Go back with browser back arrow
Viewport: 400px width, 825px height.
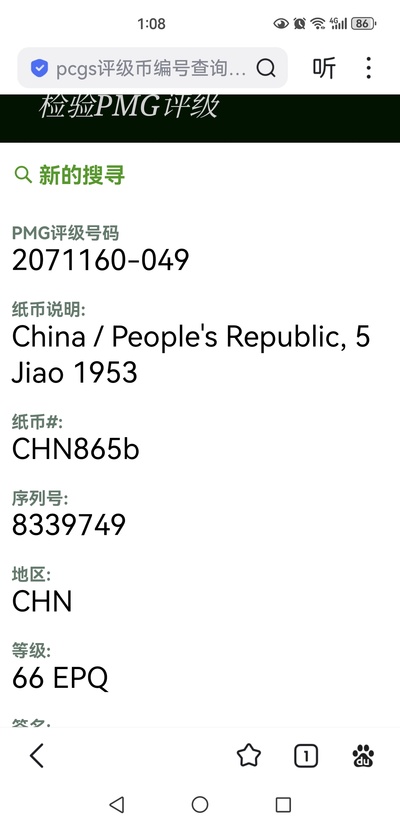[36, 757]
